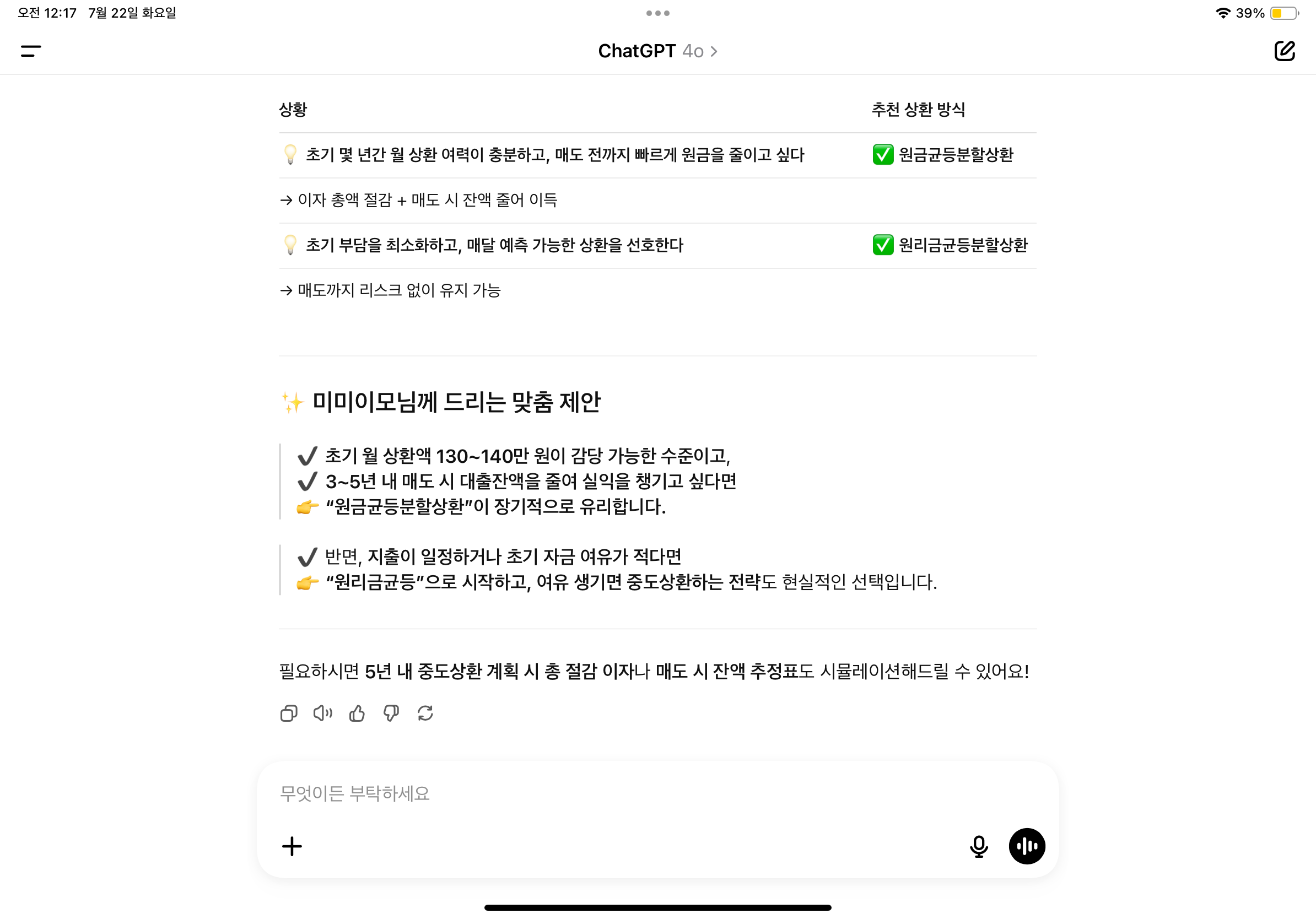This screenshot has height=919, width=1316.
Task: Regenerate the response
Action: click(x=425, y=713)
